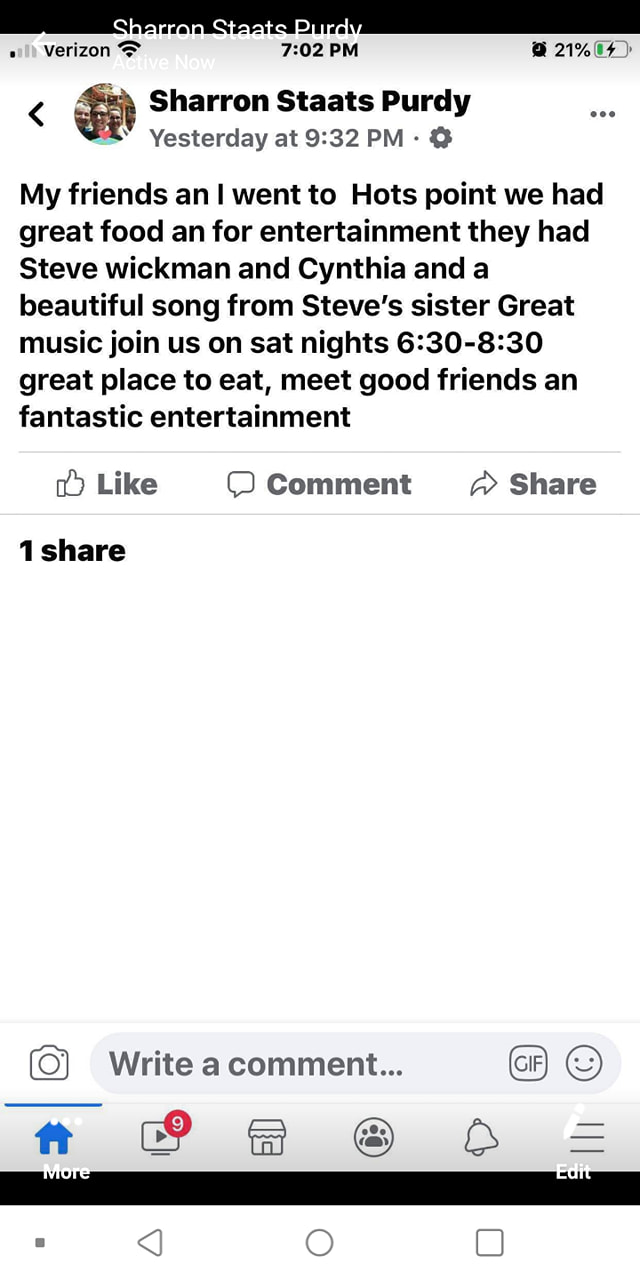Open the three-dot post options menu
Image resolution: width=640 pixels, height=1280 pixels.
(x=602, y=114)
